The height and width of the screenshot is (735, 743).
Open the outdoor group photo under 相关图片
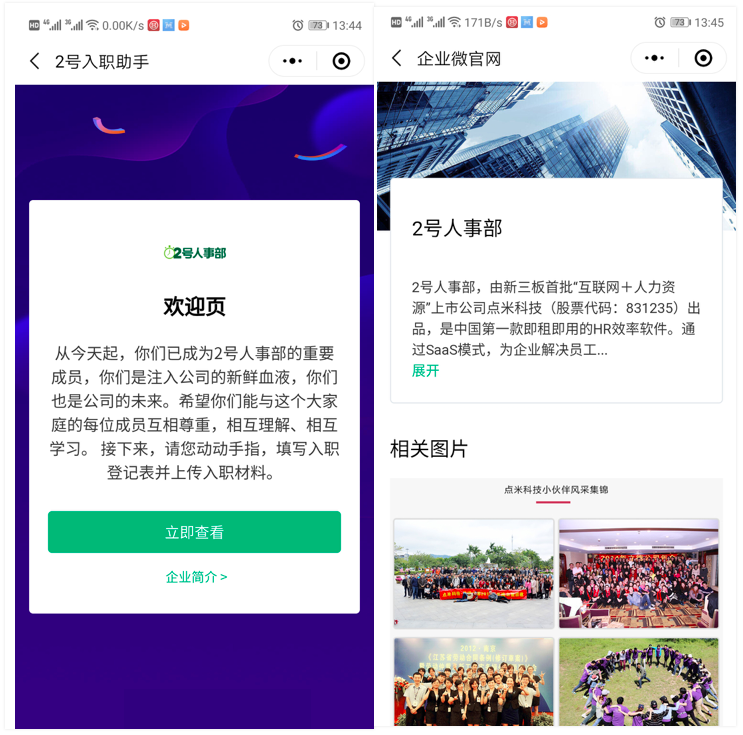473,573
